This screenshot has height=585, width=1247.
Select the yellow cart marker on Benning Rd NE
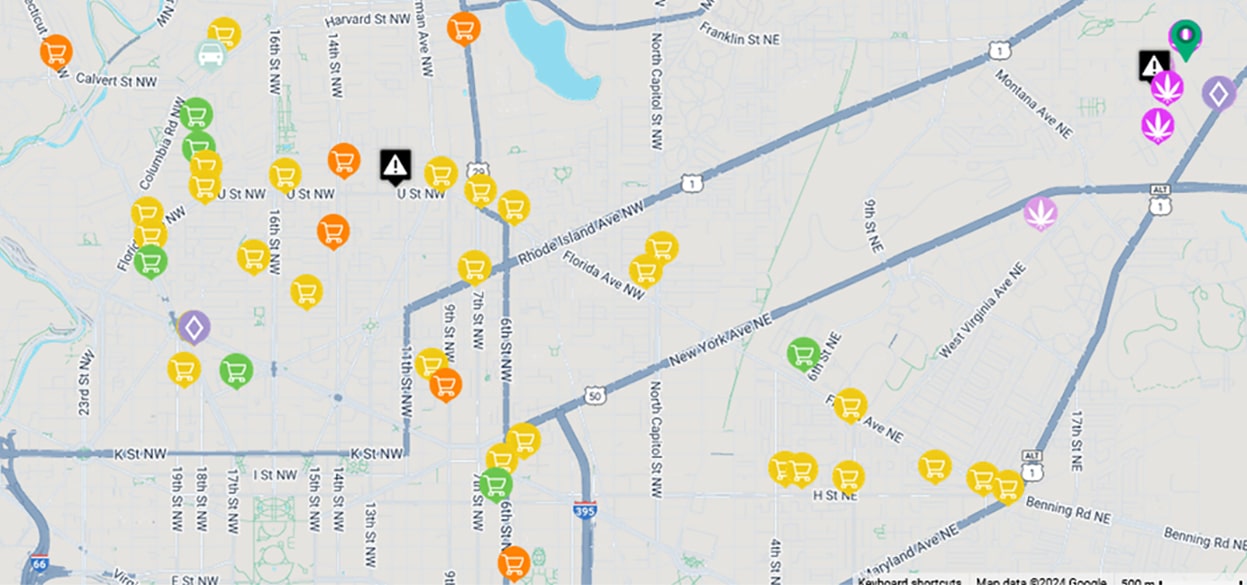(x=1007, y=486)
